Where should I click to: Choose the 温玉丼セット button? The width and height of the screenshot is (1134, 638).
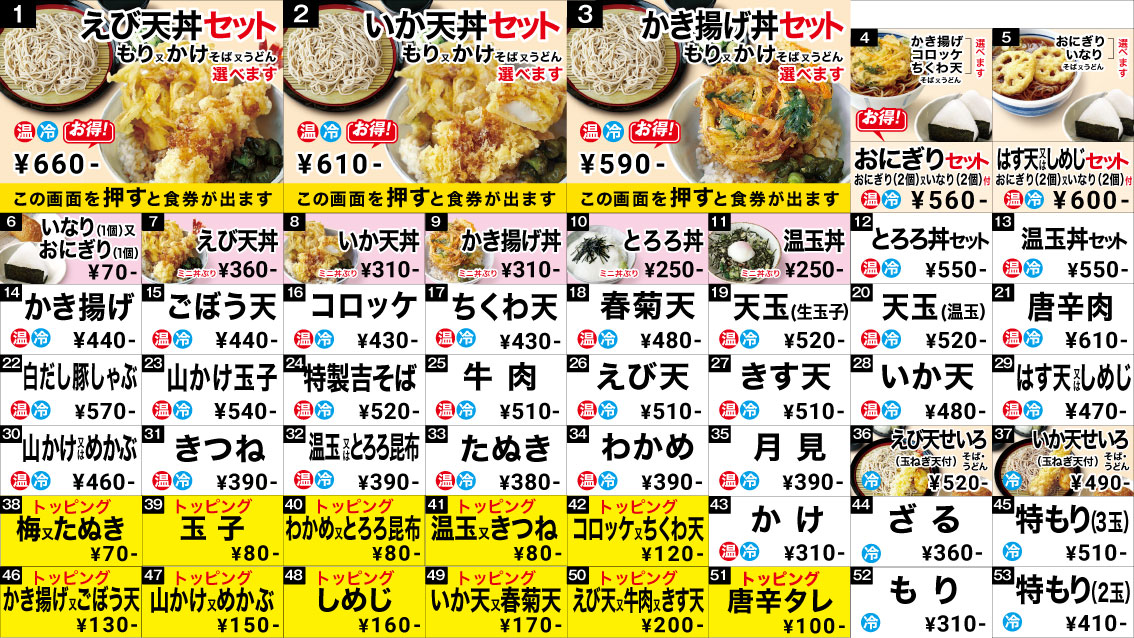tap(1062, 248)
